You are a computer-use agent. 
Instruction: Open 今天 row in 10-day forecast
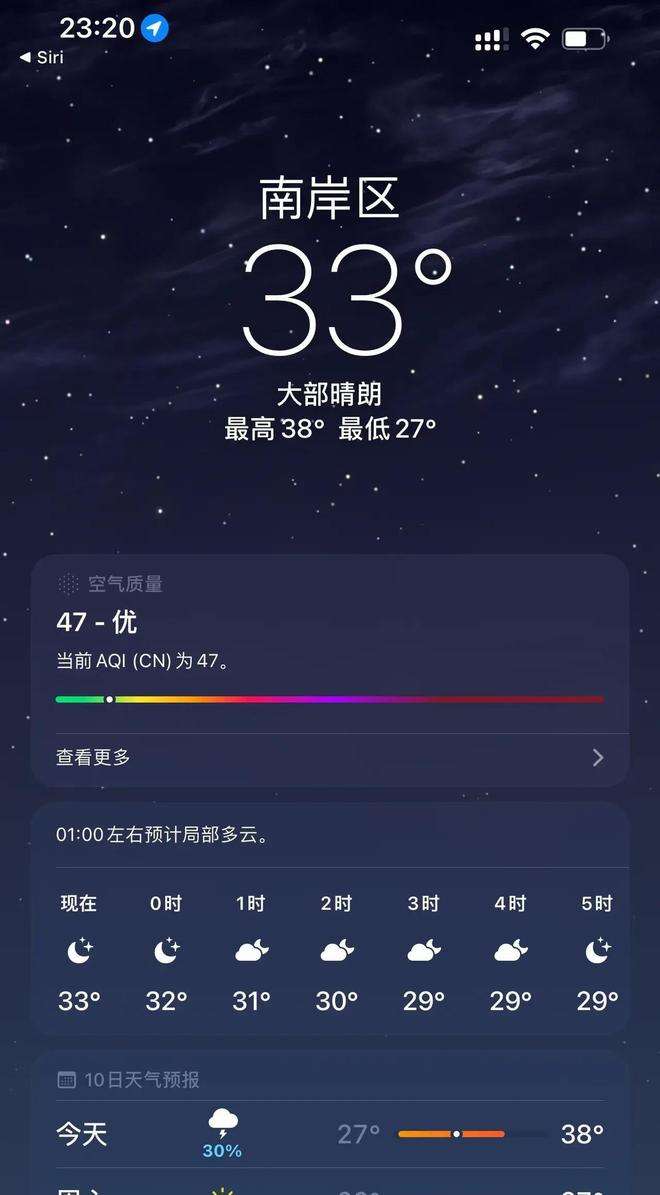[x=330, y=1134]
